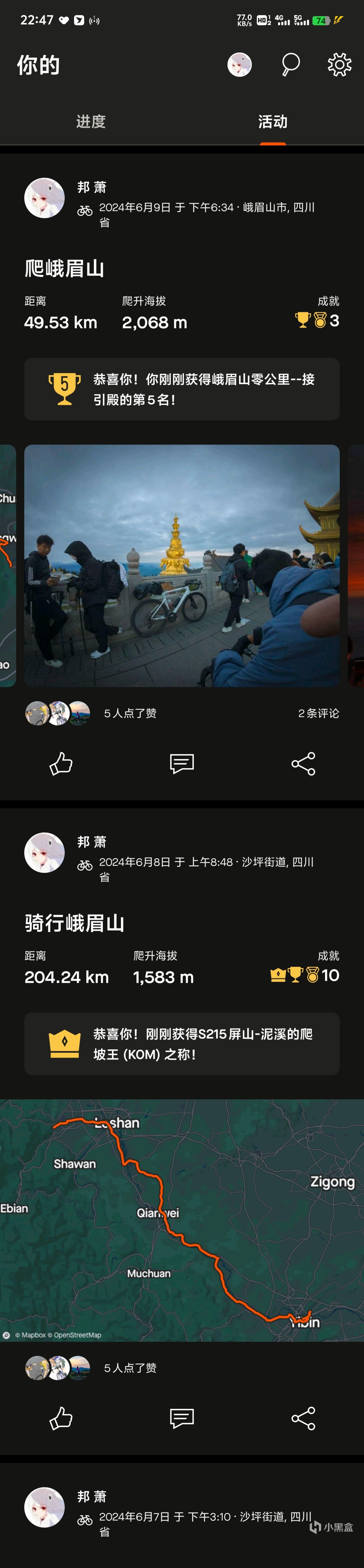
Task: Switch to the 进度 tab
Action: click(x=91, y=122)
